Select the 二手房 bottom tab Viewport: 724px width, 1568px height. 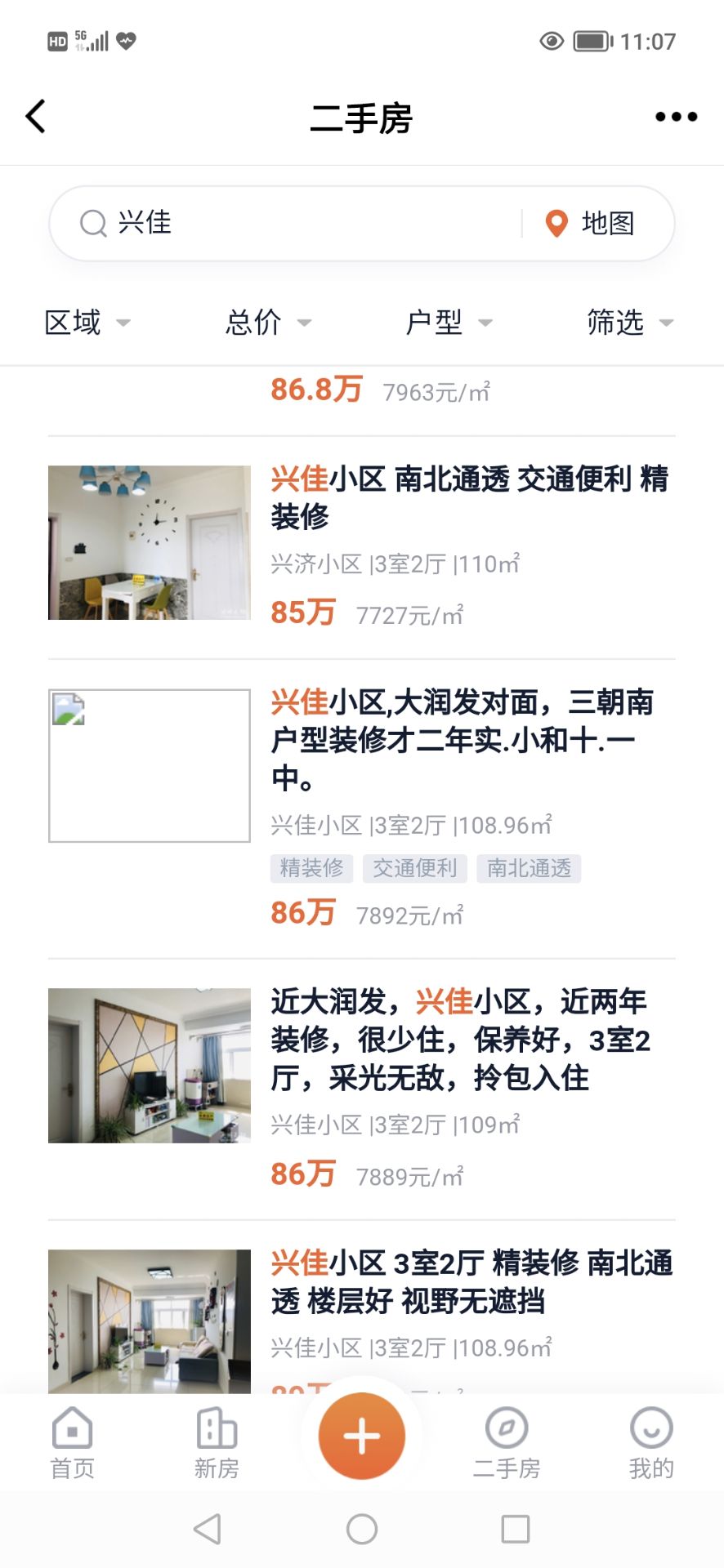507,1443
